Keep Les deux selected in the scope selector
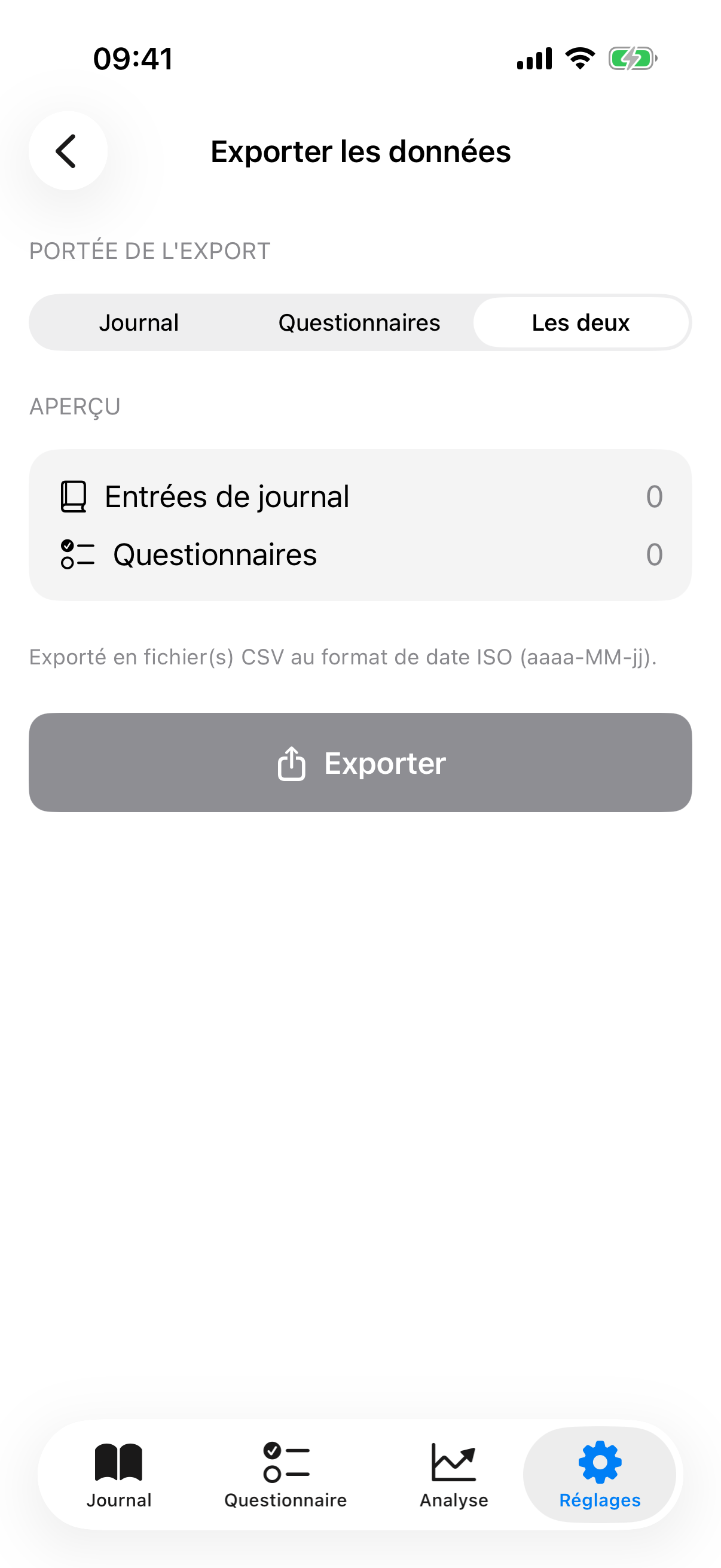 coord(581,322)
